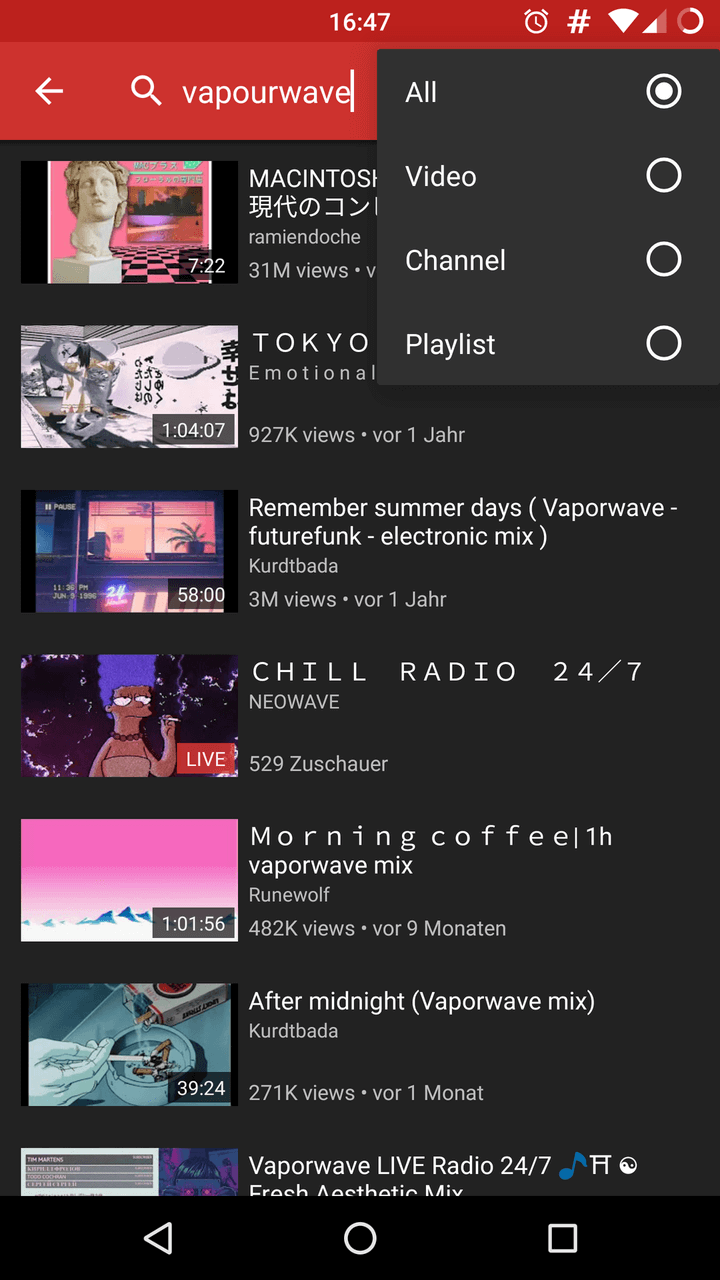Filter results by Playlist
This screenshot has height=1280, width=720.
548,344
